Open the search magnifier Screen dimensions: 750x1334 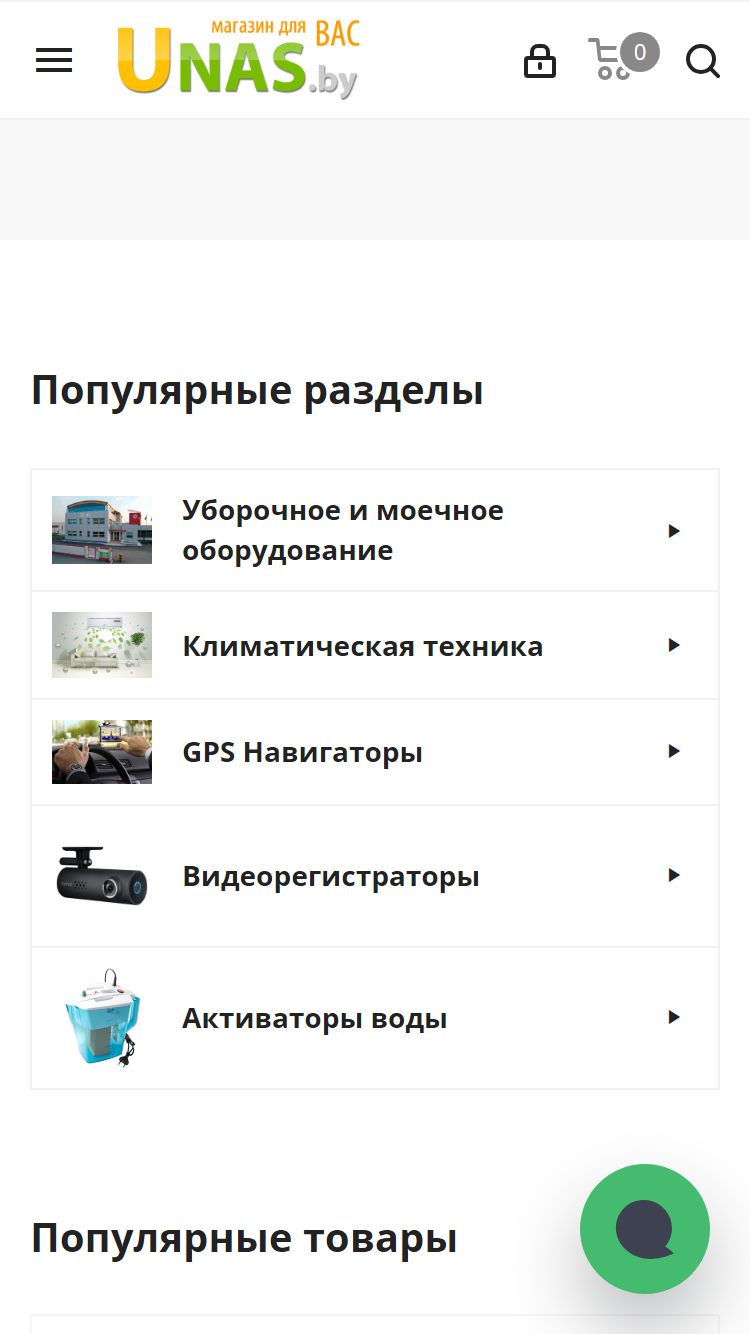(703, 61)
